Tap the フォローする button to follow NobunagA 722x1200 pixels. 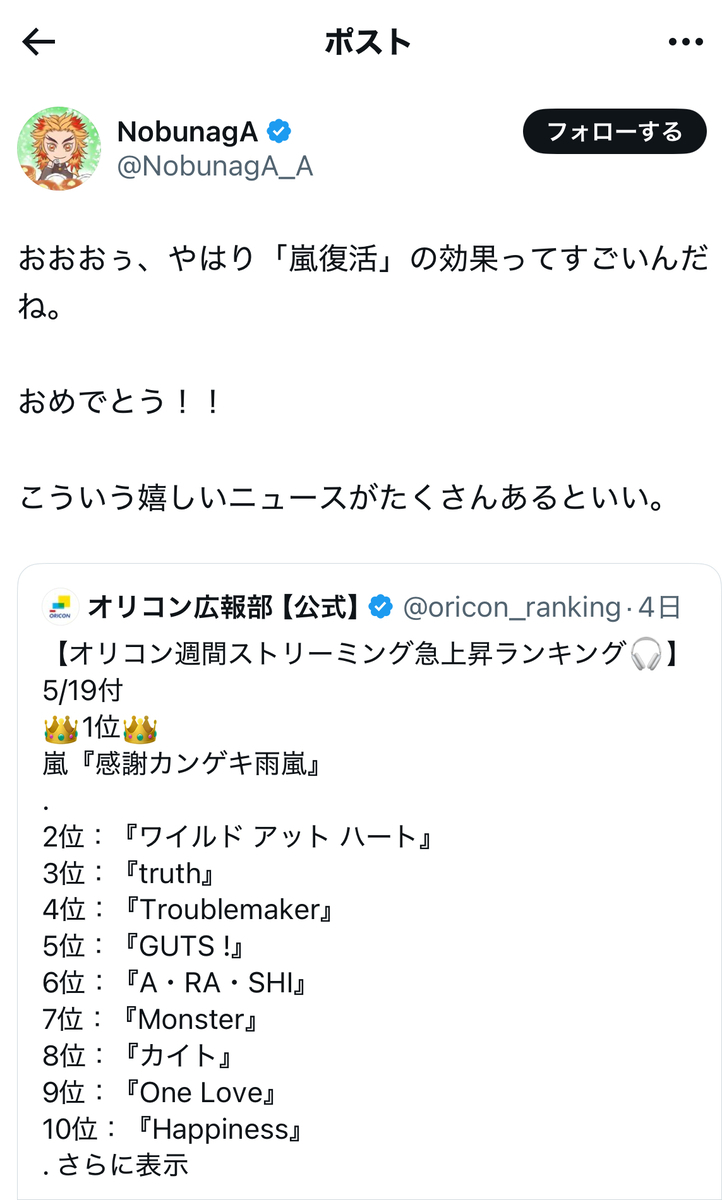tap(614, 132)
